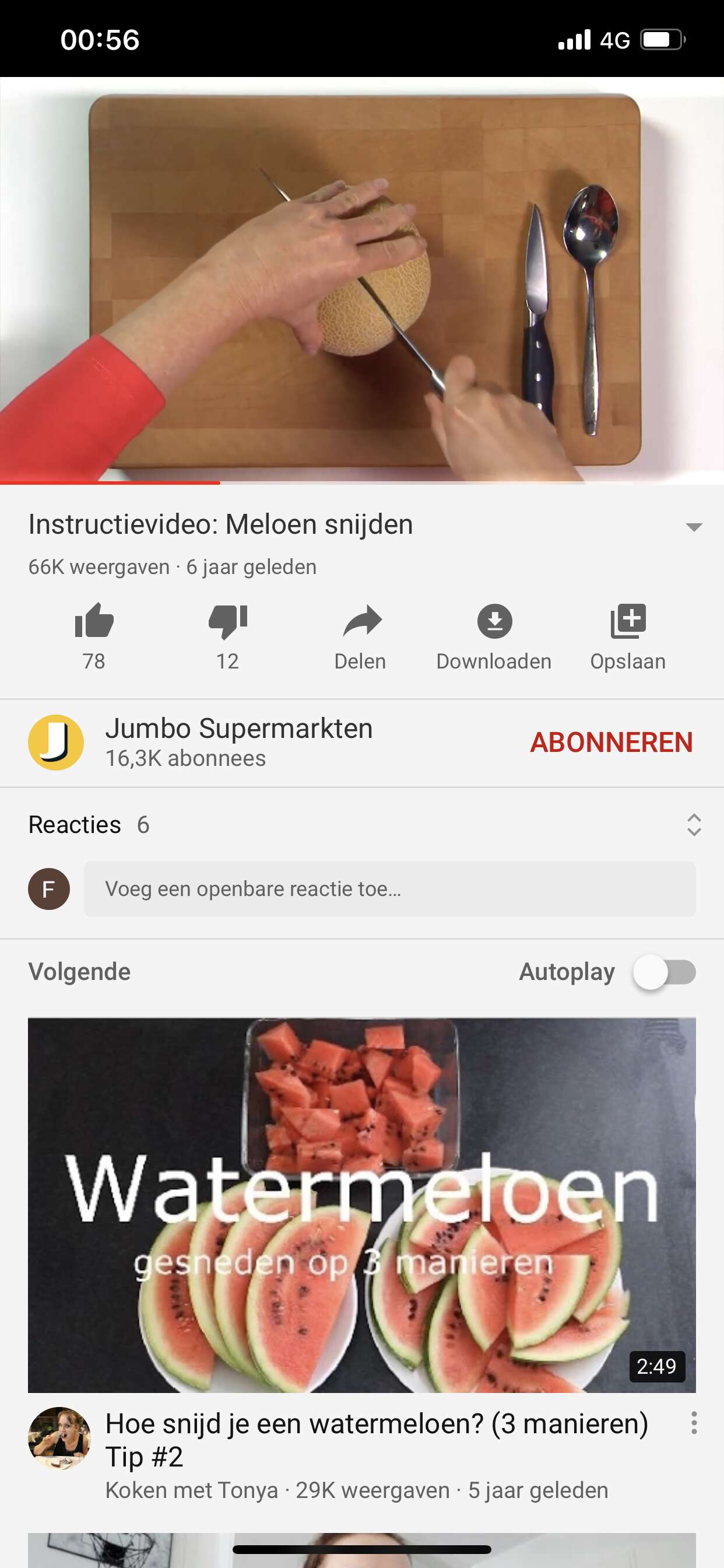This screenshot has width=724, height=1568.
Task: Expand the video description arrow
Action: pos(694,527)
